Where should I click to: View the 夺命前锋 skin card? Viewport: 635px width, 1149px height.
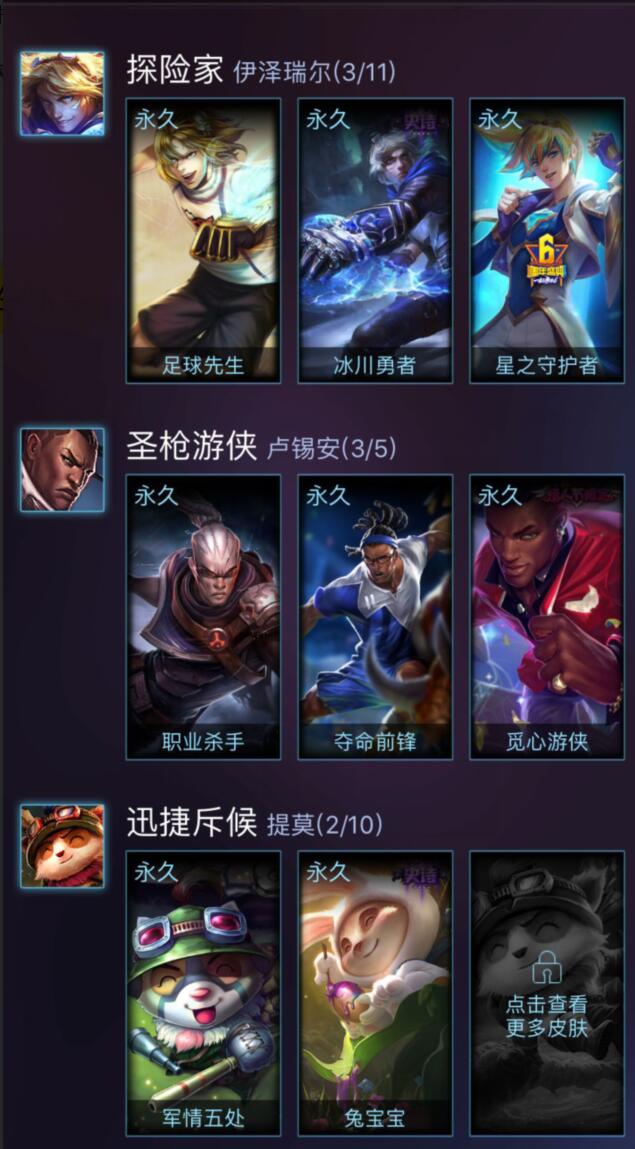click(x=375, y=617)
